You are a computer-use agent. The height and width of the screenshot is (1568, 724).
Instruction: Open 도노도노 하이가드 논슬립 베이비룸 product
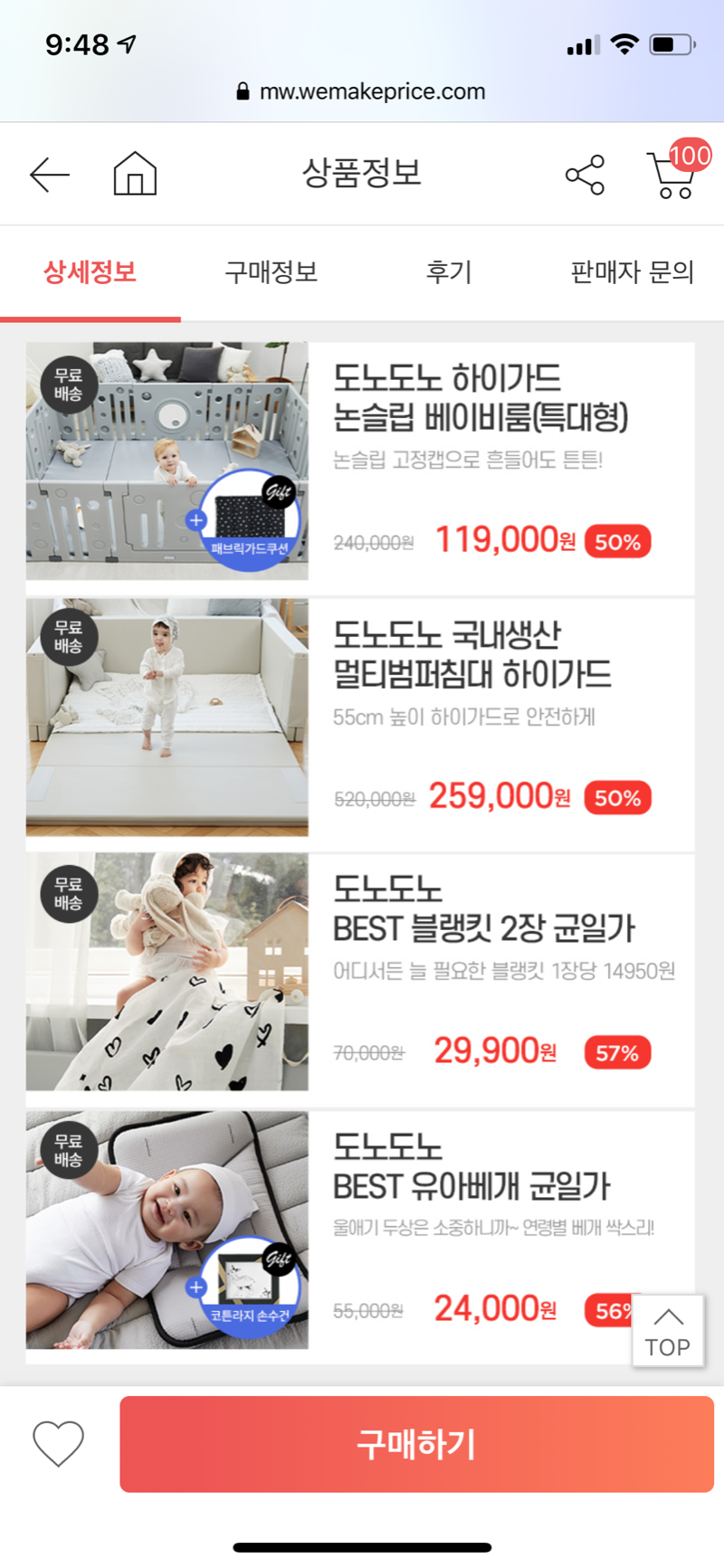coord(480,398)
